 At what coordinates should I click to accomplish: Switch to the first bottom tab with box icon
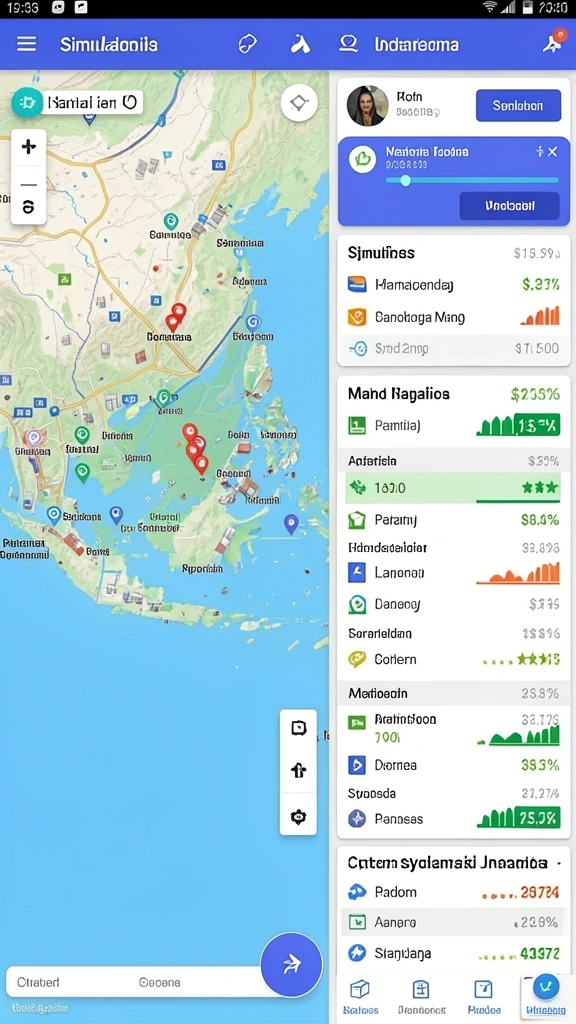pyautogui.click(x=360, y=997)
